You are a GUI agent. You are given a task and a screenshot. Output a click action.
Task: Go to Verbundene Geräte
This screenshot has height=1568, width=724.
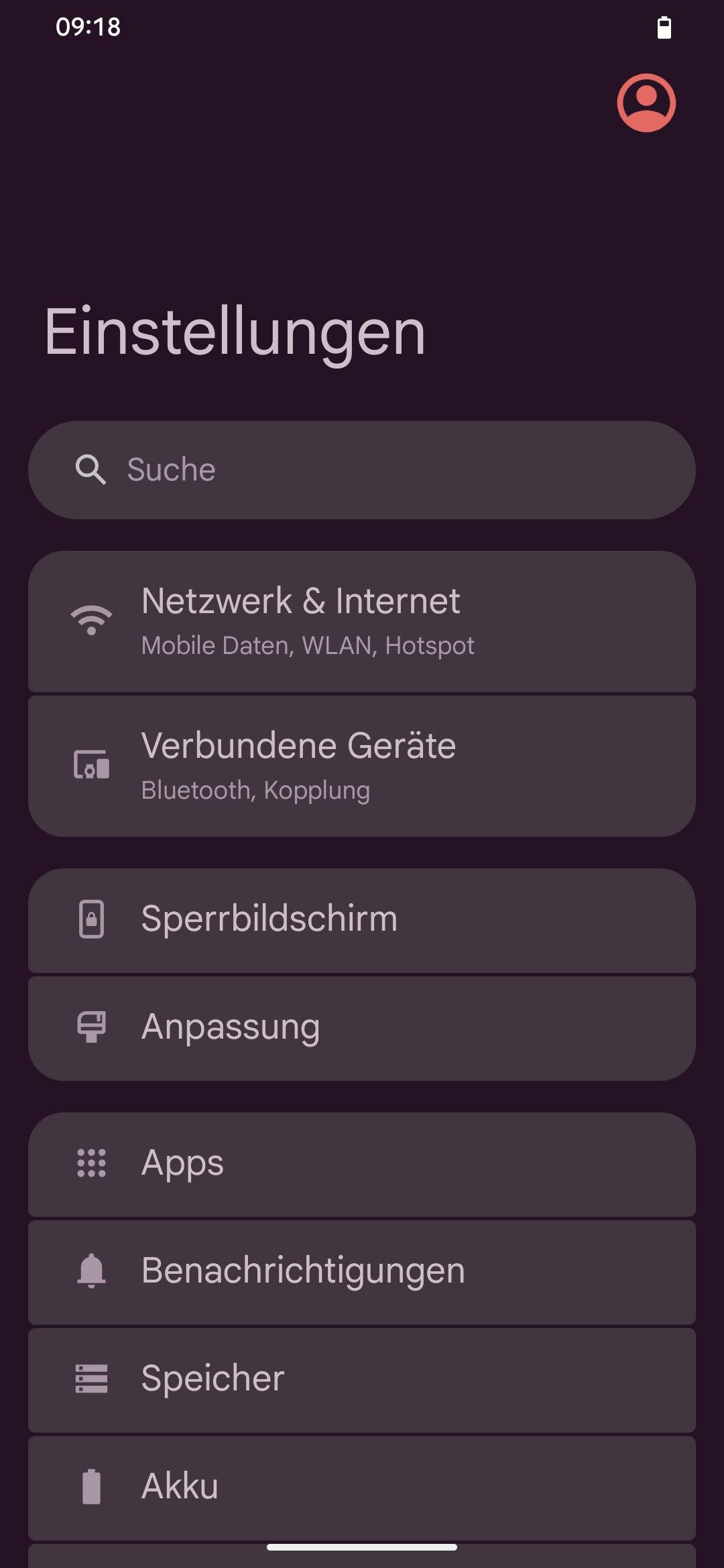click(362, 766)
